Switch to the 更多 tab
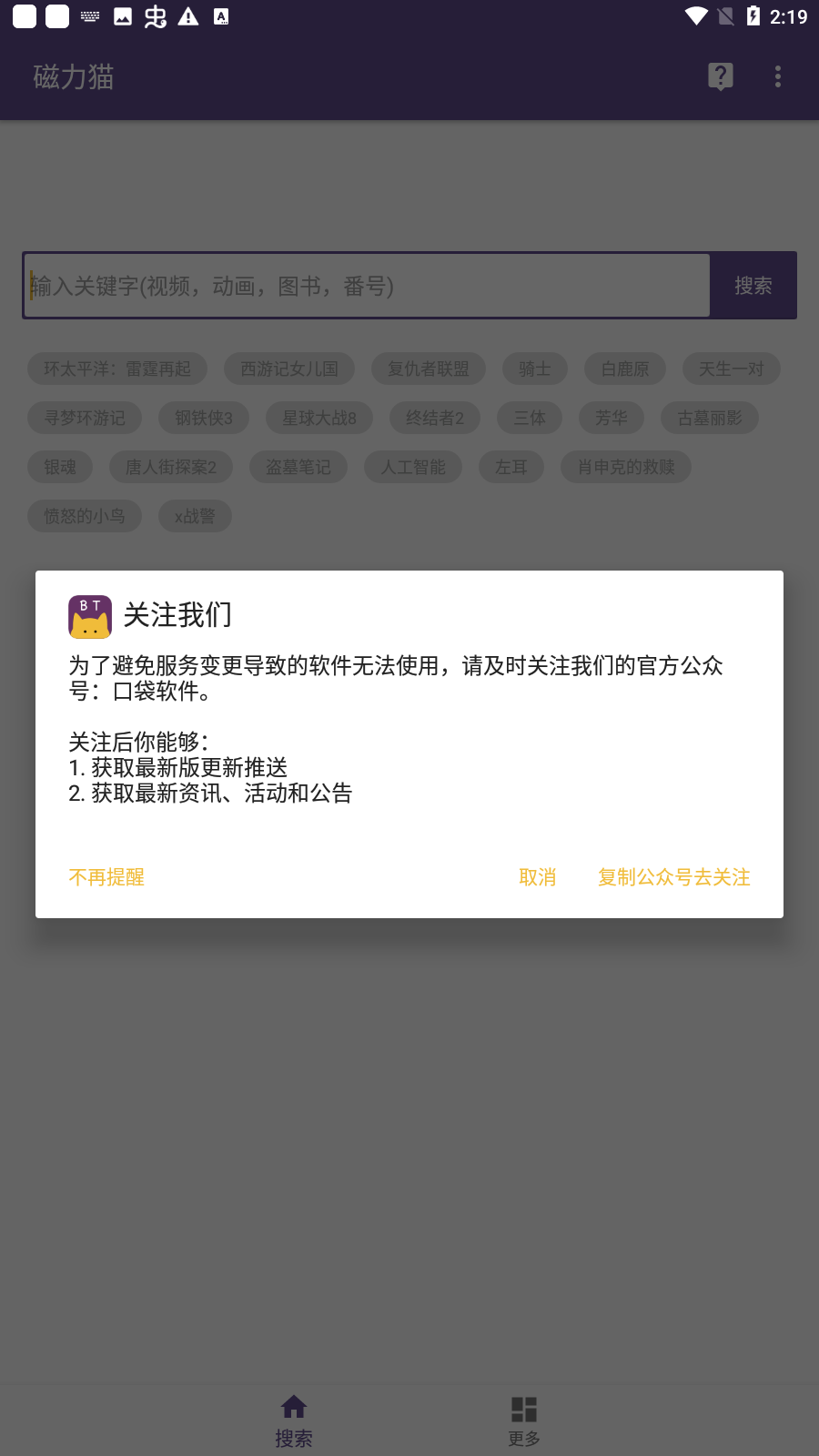Viewport: 819px width, 1456px height. [x=522, y=1420]
